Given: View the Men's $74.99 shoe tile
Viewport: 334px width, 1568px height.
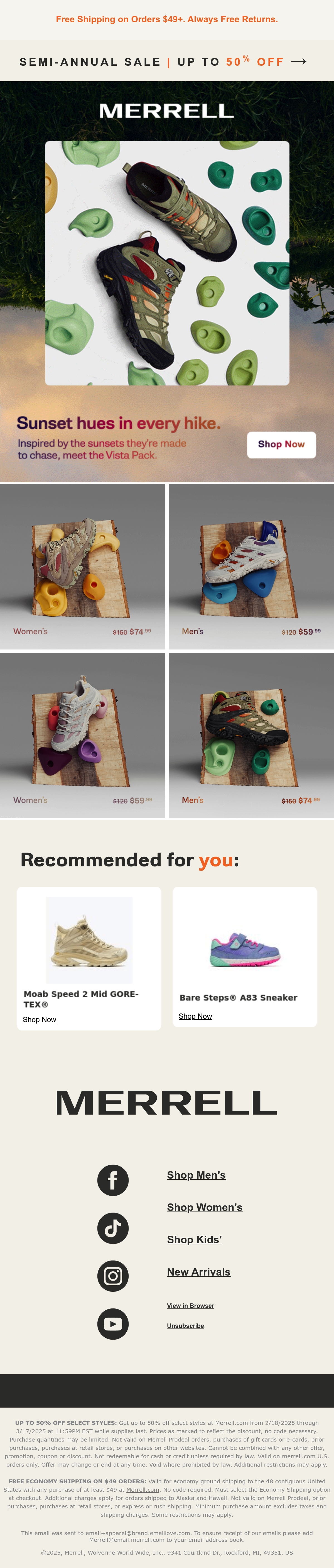Looking at the screenshot, I should coord(251,735).
